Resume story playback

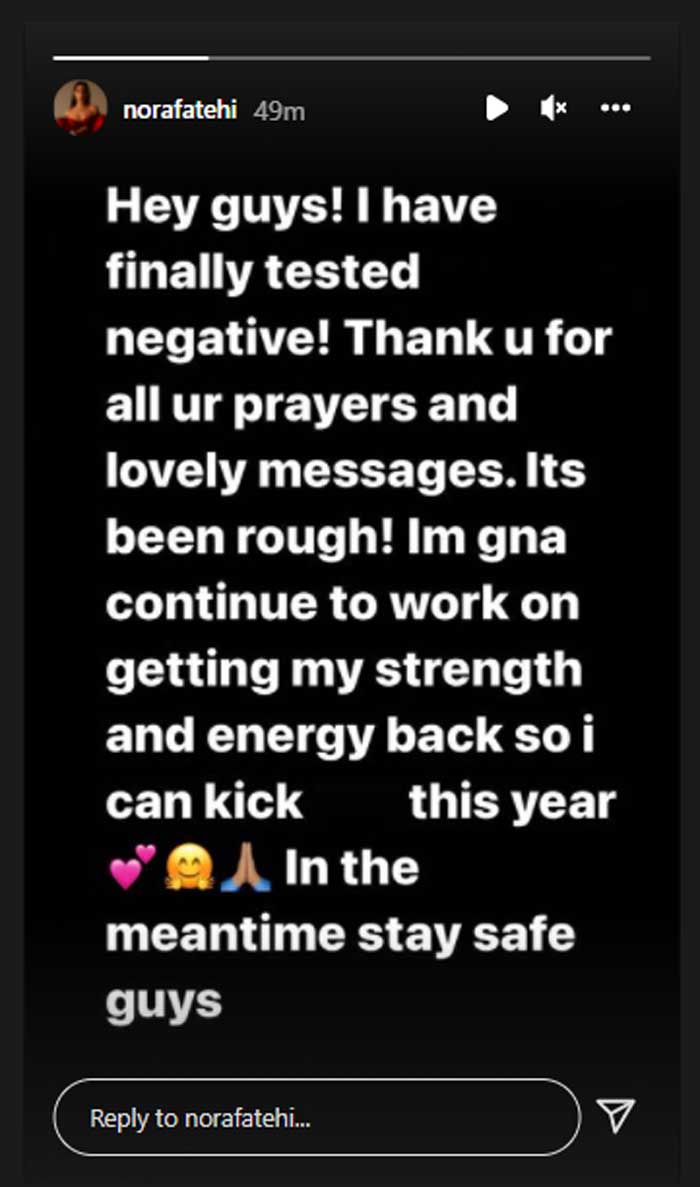pos(496,108)
